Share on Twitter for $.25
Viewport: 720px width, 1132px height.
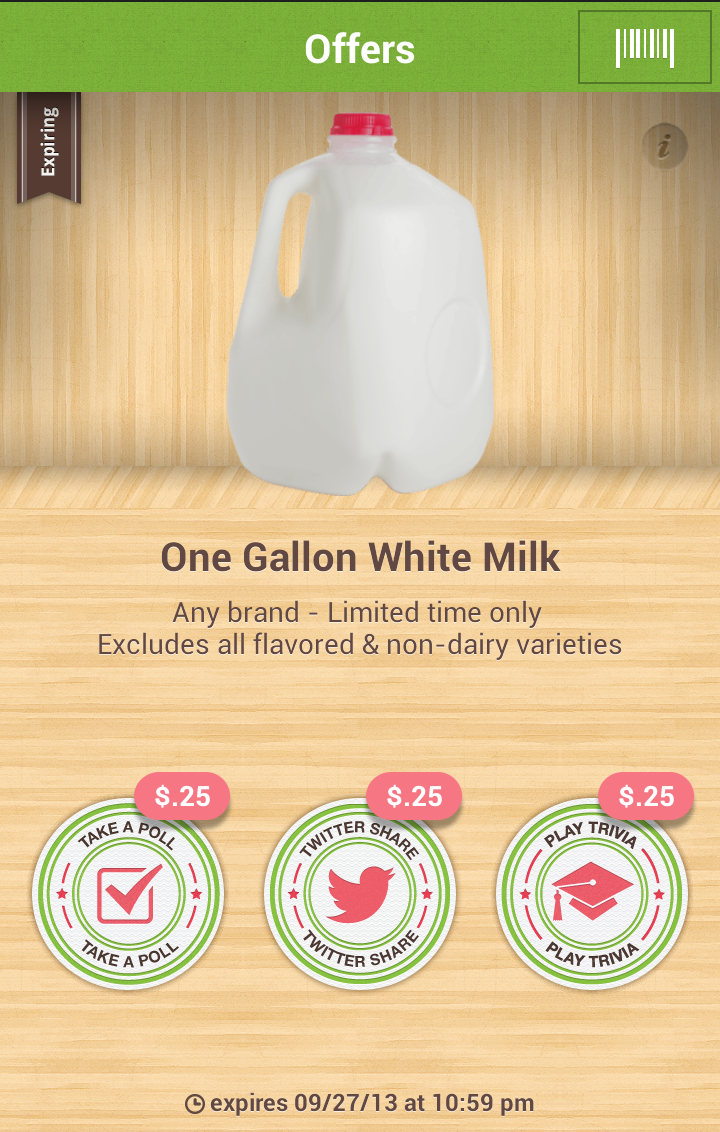click(360, 893)
